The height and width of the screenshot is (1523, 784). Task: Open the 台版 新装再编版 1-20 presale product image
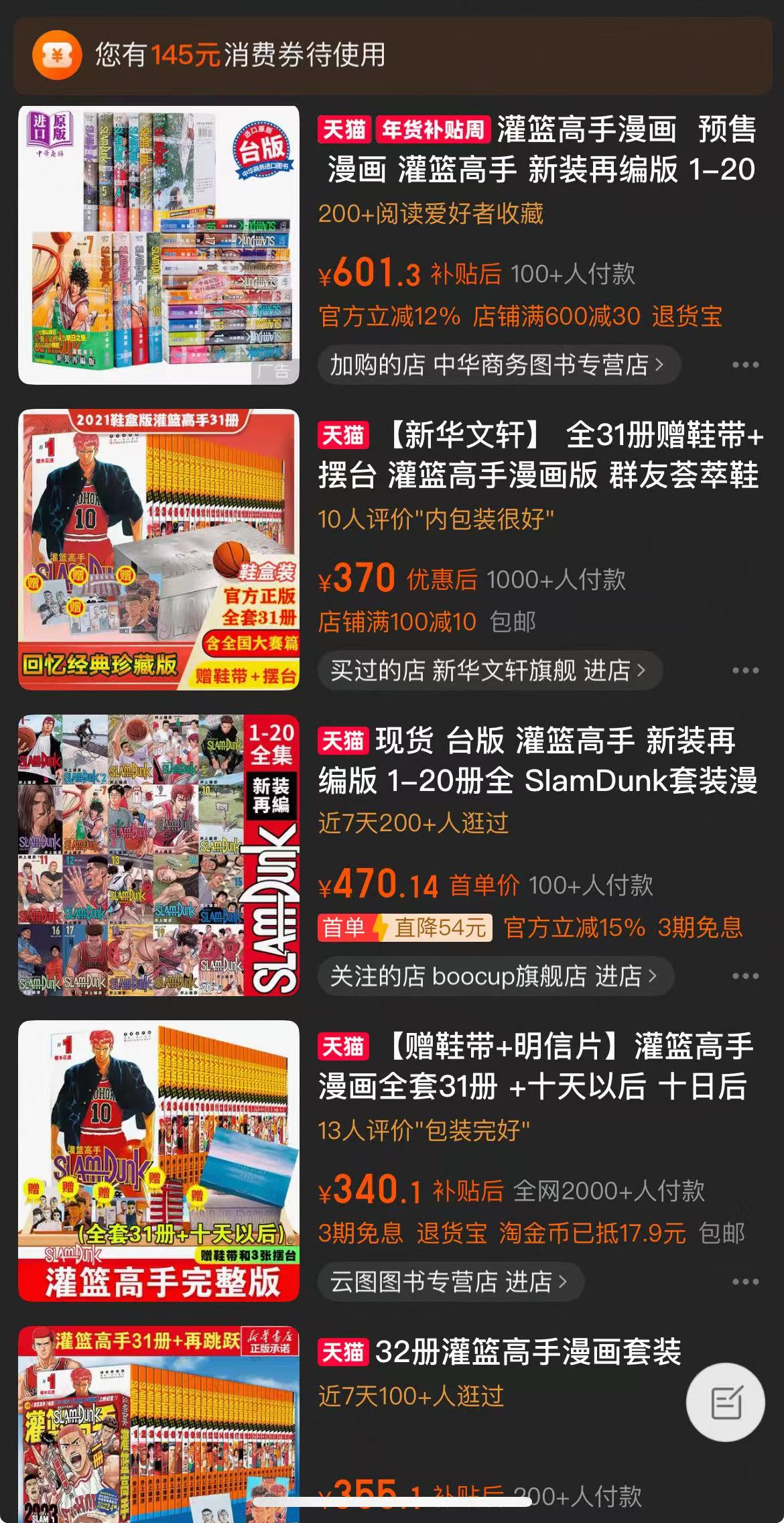pos(159,245)
